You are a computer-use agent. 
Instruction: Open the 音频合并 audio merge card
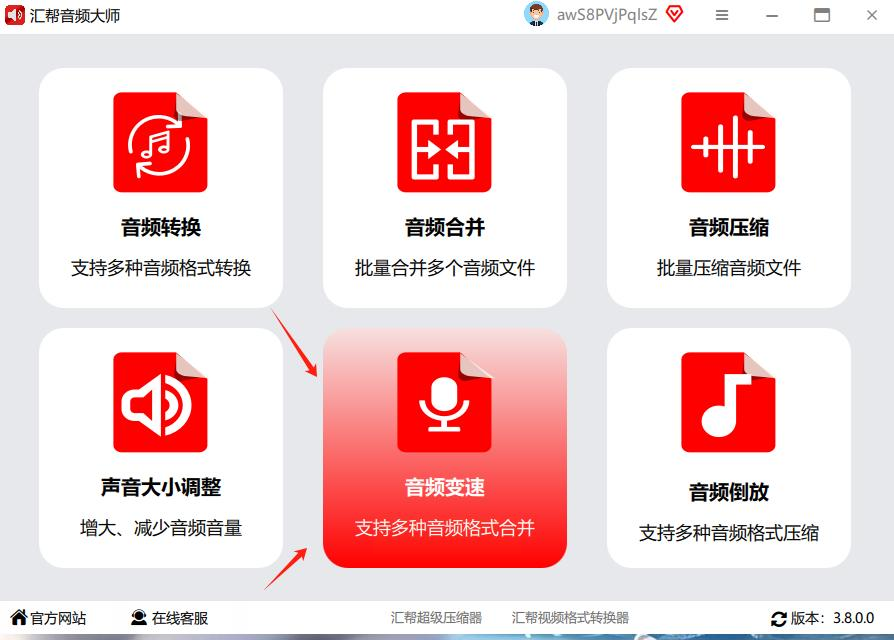coord(444,187)
